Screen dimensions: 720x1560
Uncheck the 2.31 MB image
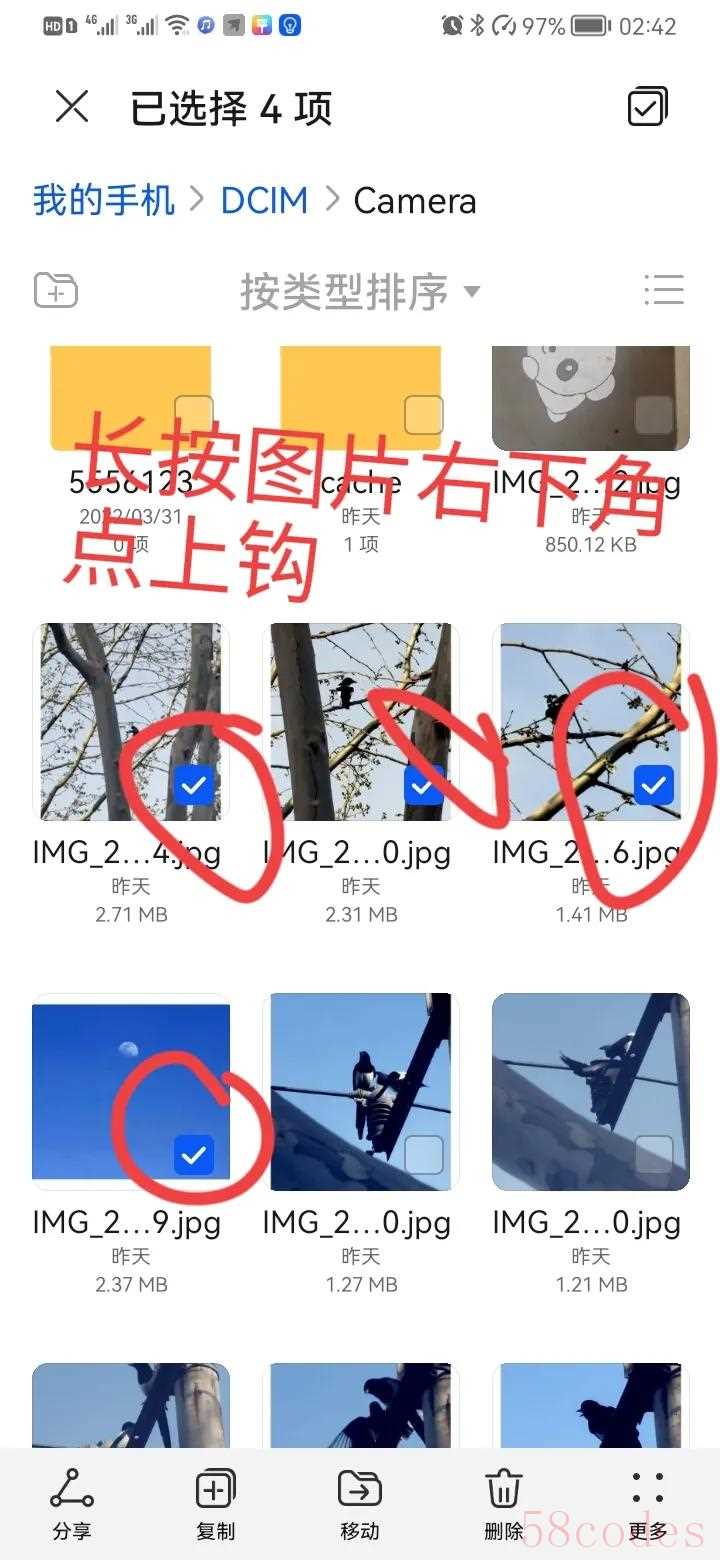click(423, 786)
